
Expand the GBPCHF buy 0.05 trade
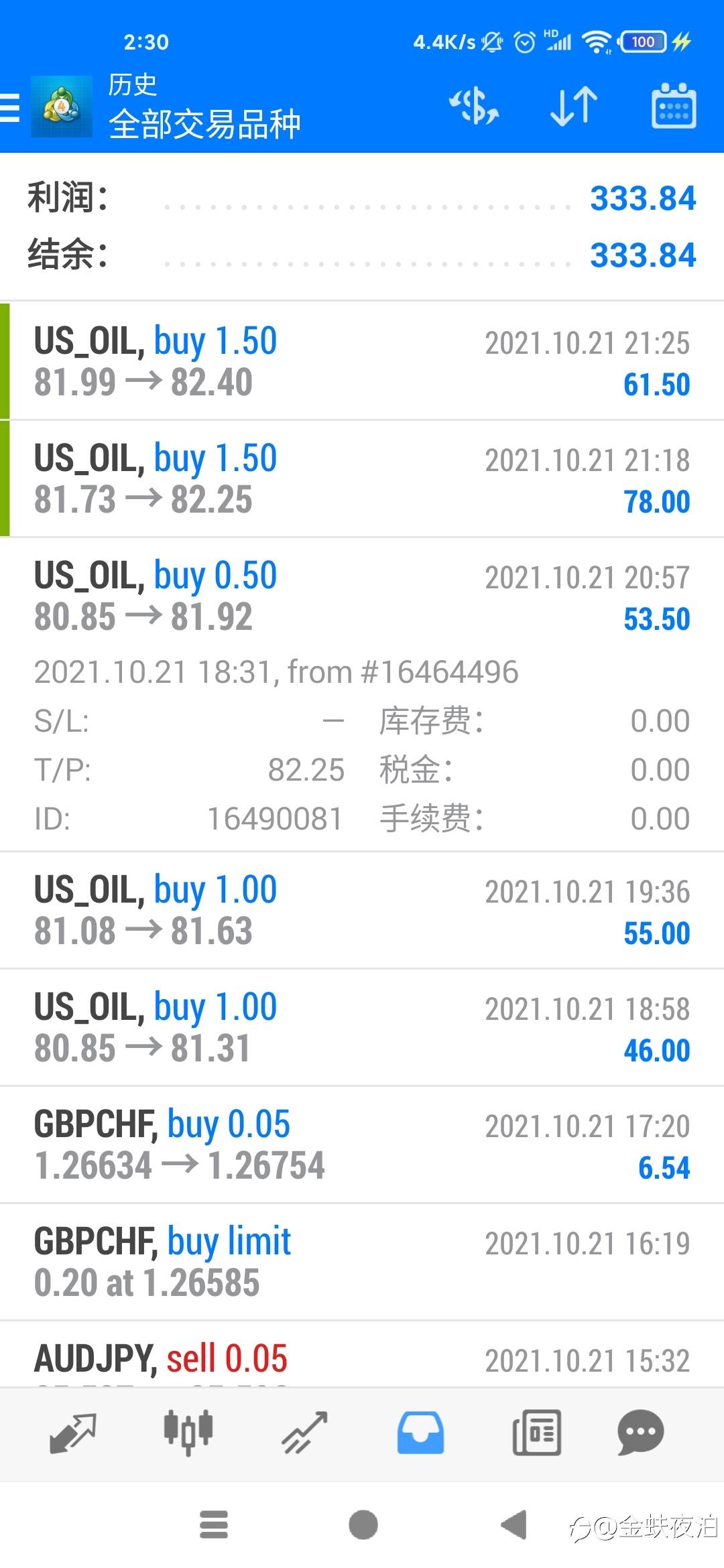coord(362,1145)
